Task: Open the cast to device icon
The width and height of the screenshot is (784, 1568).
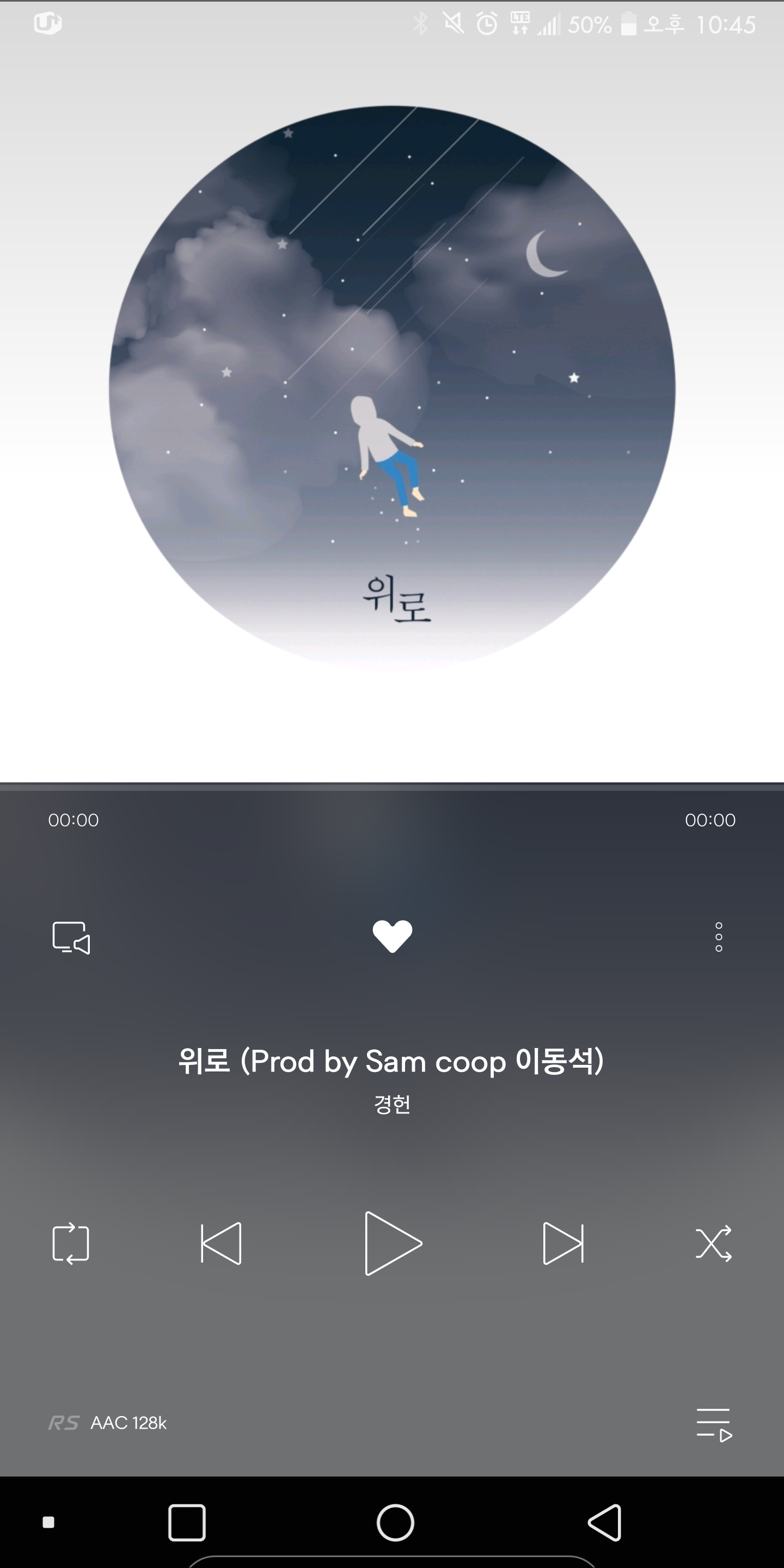Action: click(71, 938)
